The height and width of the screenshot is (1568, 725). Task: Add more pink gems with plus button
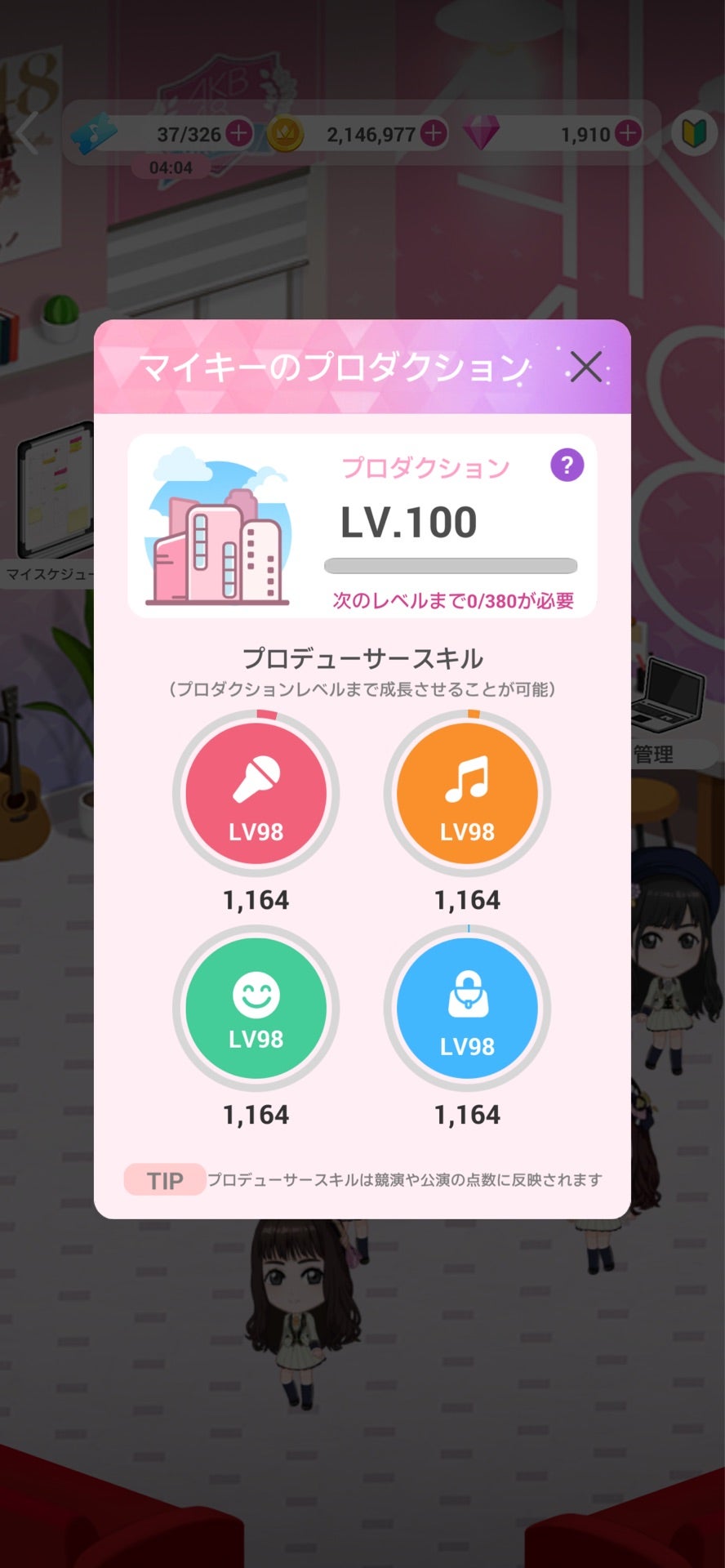[x=627, y=133]
